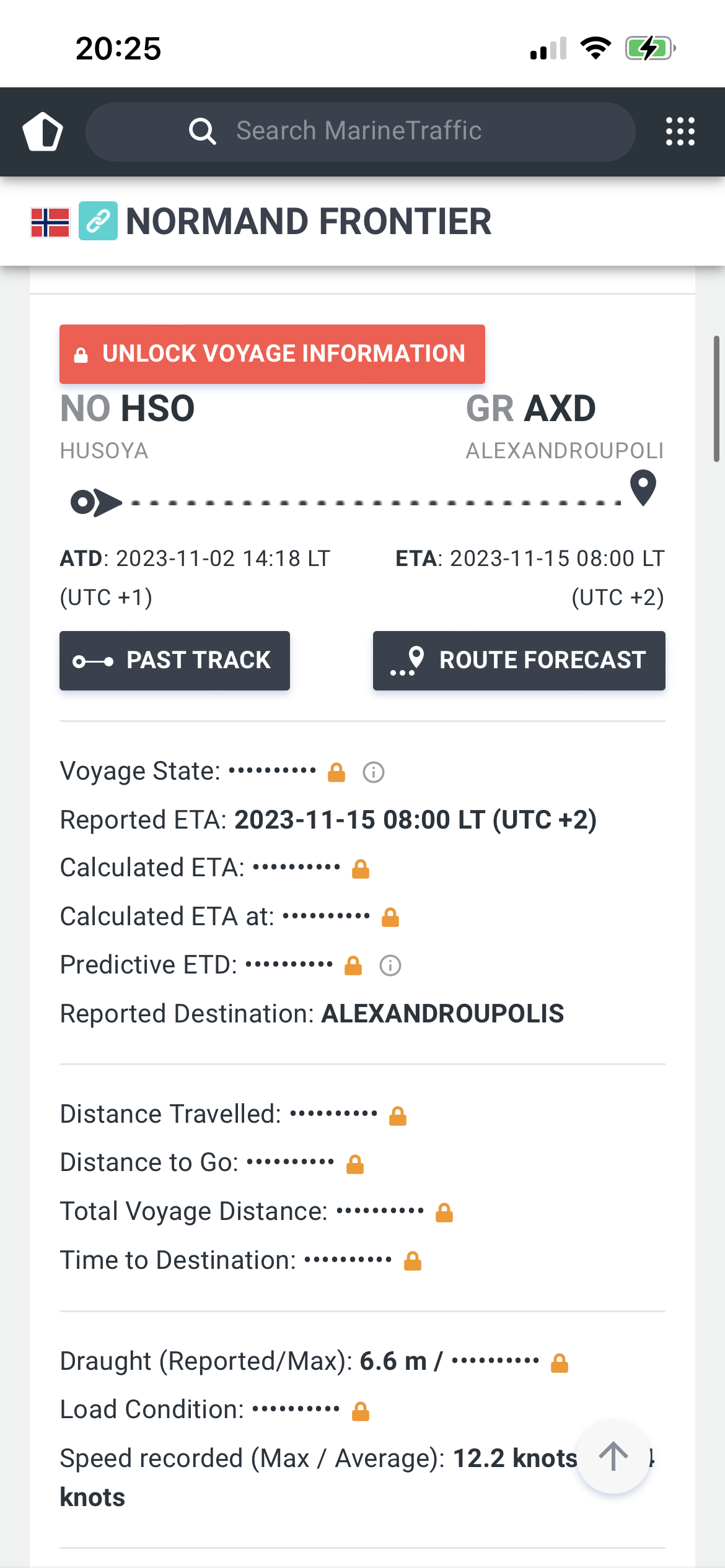View the vessel's past track
725x1568 pixels.
(175, 660)
